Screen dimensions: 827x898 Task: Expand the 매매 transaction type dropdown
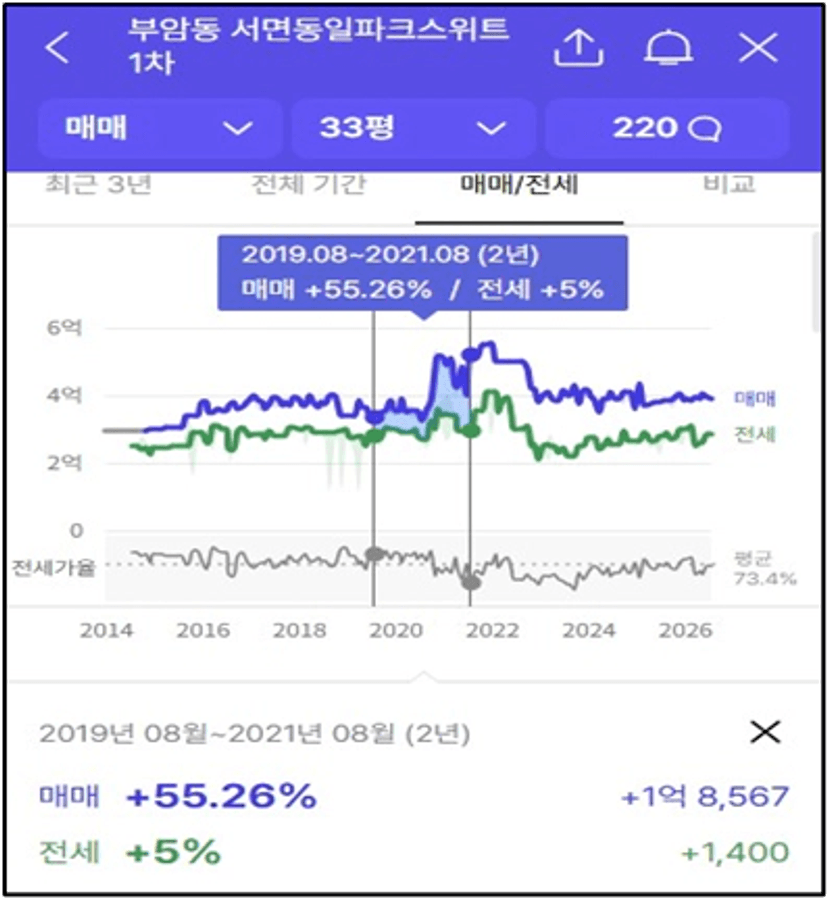(160, 128)
